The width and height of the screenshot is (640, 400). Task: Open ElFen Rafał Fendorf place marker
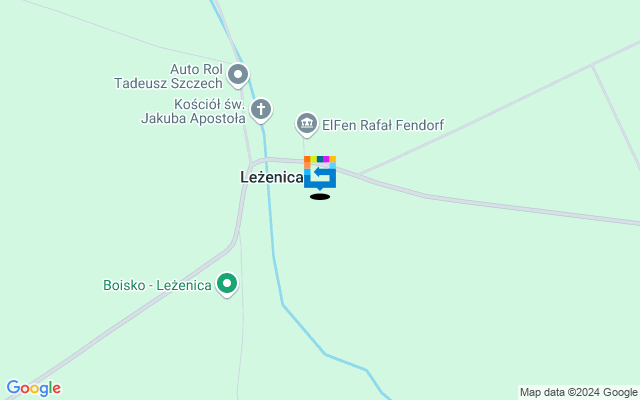click(x=306, y=124)
